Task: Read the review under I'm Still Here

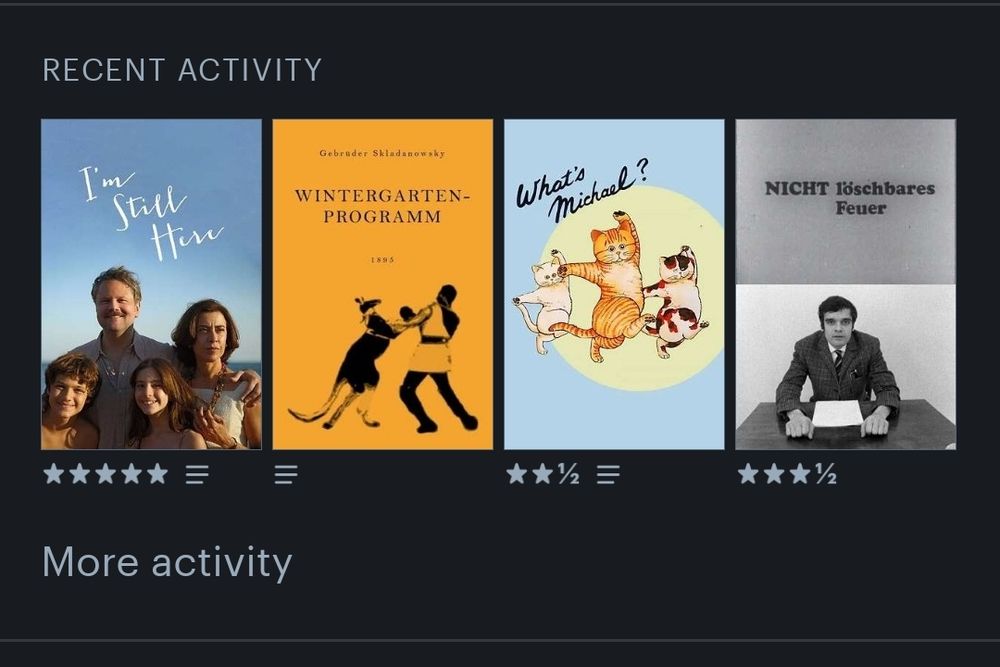Action: click(x=197, y=474)
